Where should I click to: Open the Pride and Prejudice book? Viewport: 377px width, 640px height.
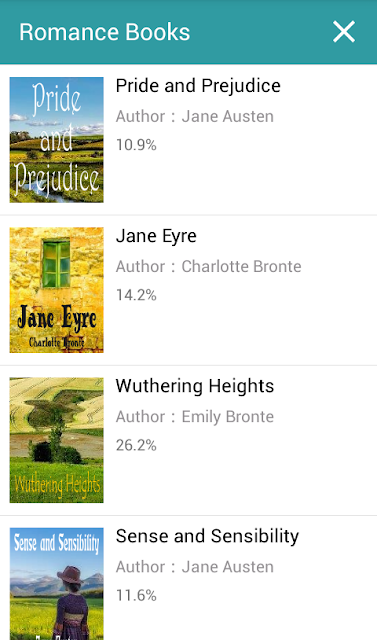click(x=188, y=140)
